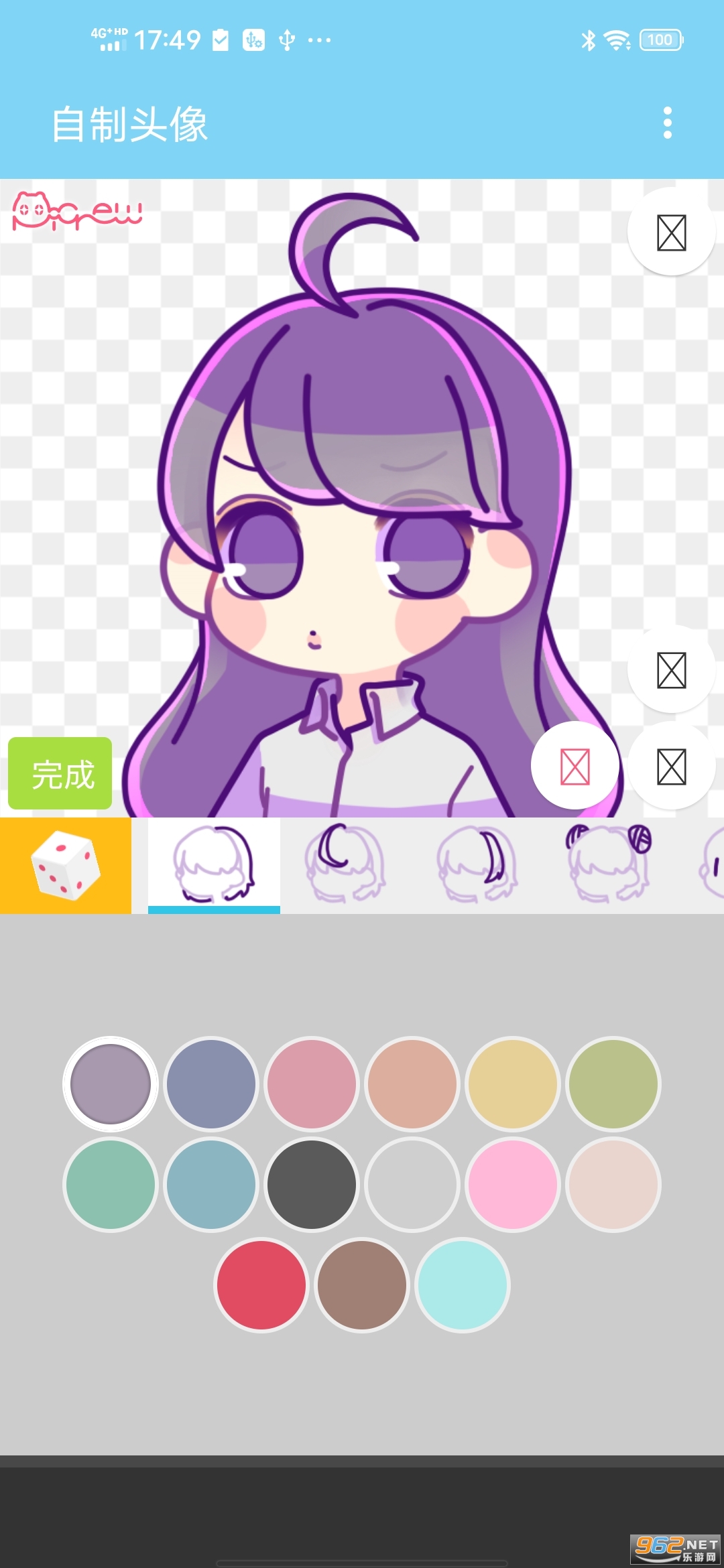Pick the peach orange color swatch
Image resolution: width=724 pixels, height=1568 pixels.
coord(412,1084)
